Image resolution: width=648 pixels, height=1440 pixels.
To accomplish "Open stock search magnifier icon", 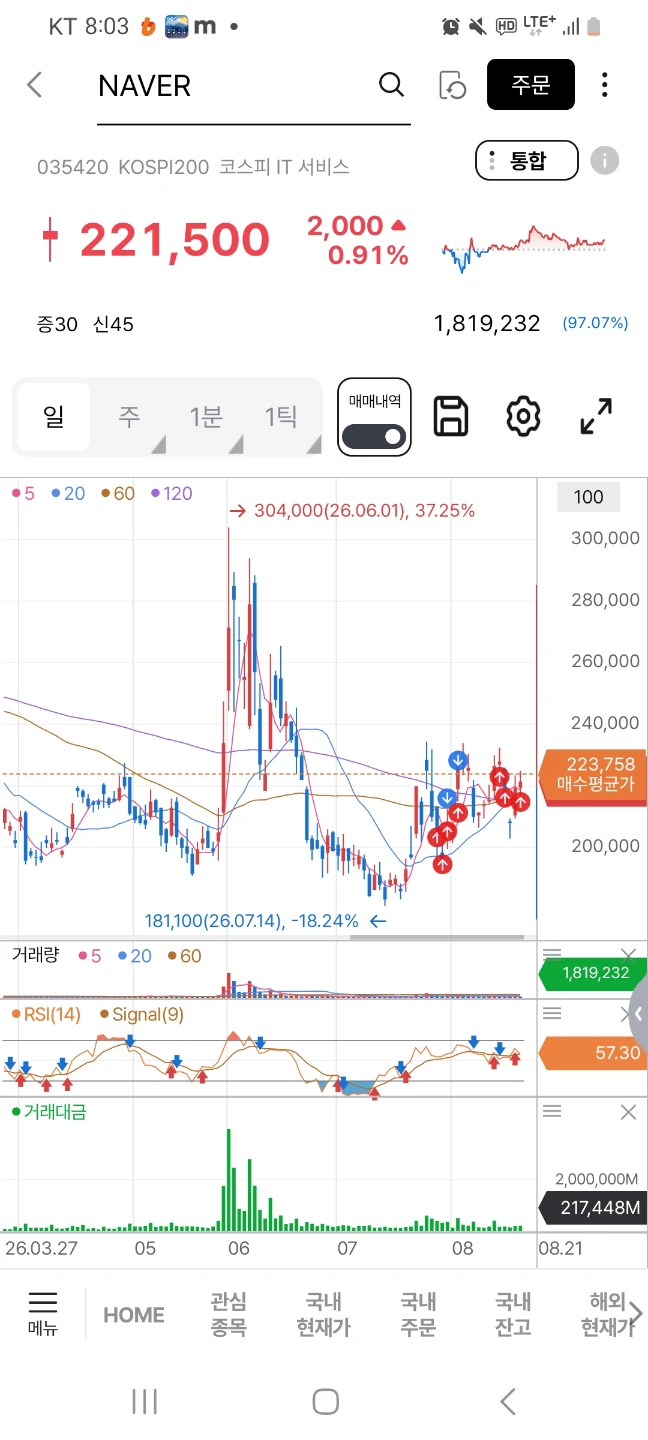I will pos(392,85).
